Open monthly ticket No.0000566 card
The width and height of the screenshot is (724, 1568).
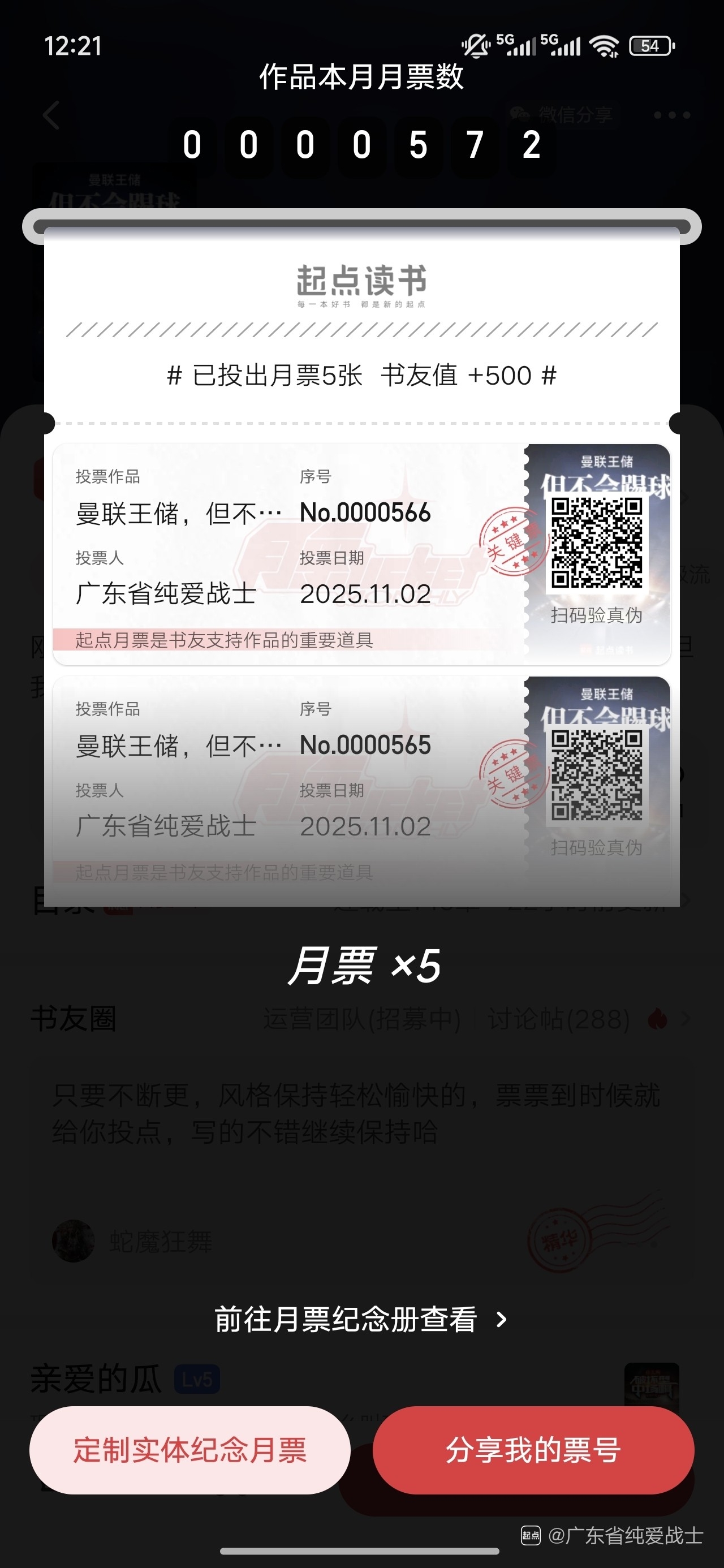(289, 553)
